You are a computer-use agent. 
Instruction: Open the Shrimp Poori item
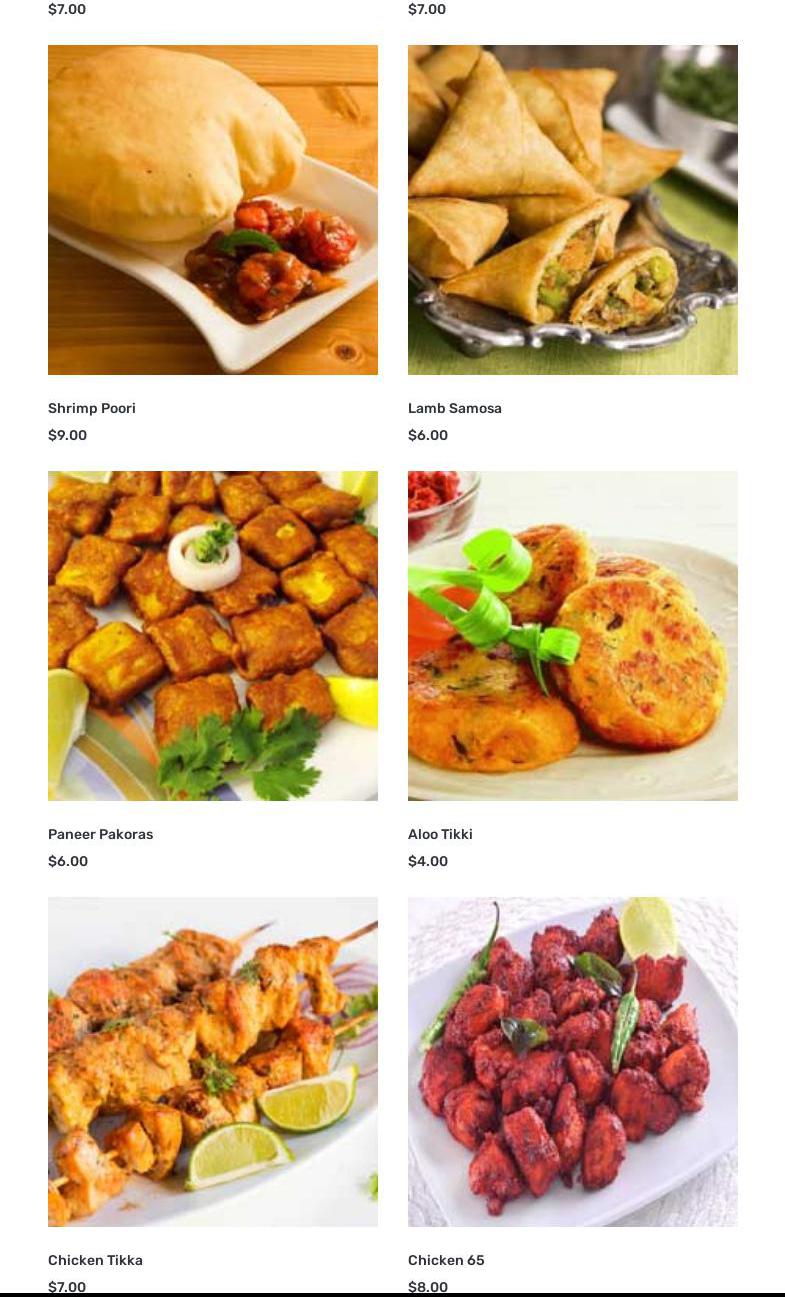92,408
